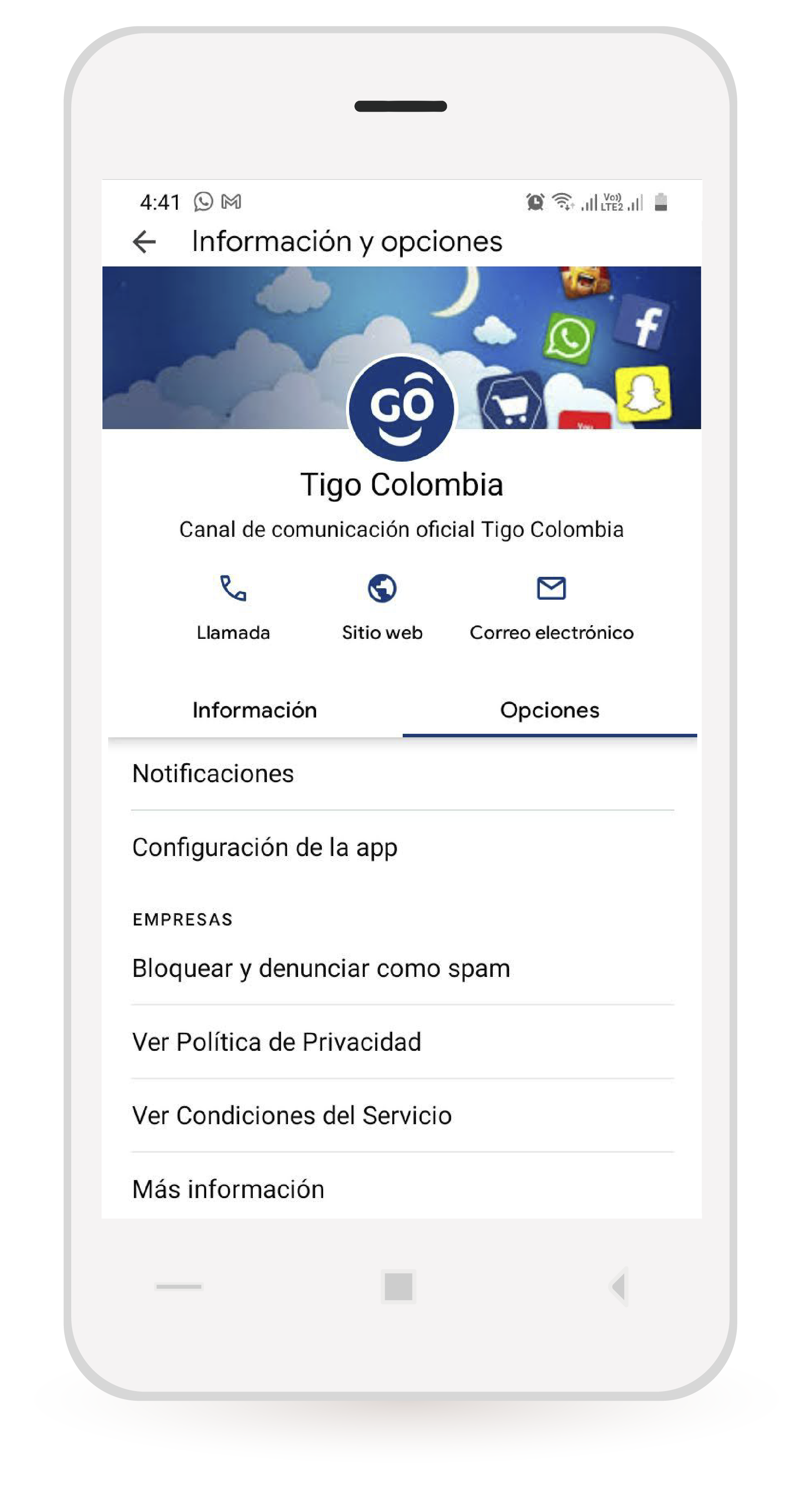
Task: Go back using the top arrow
Action: 144,242
